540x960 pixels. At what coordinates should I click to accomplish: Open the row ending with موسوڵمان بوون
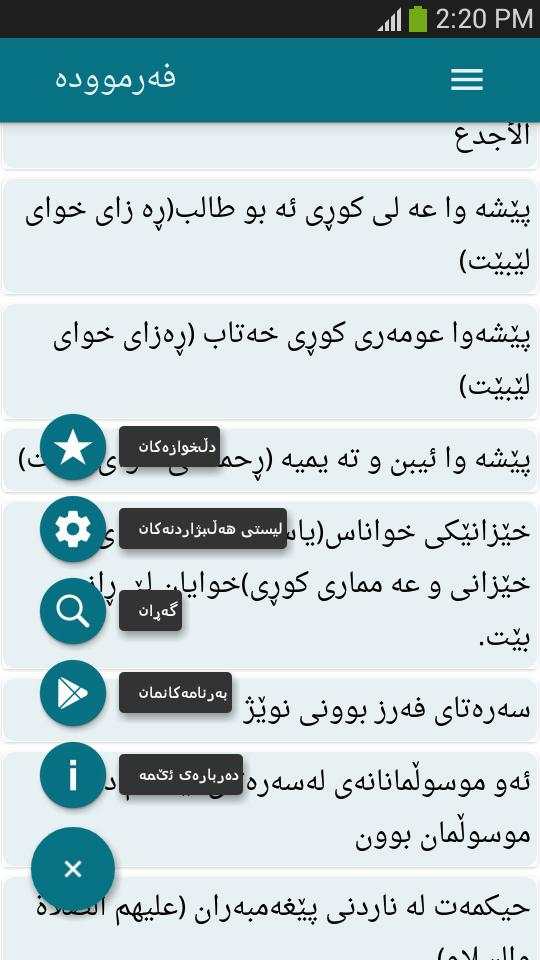click(x=270, y=809)
